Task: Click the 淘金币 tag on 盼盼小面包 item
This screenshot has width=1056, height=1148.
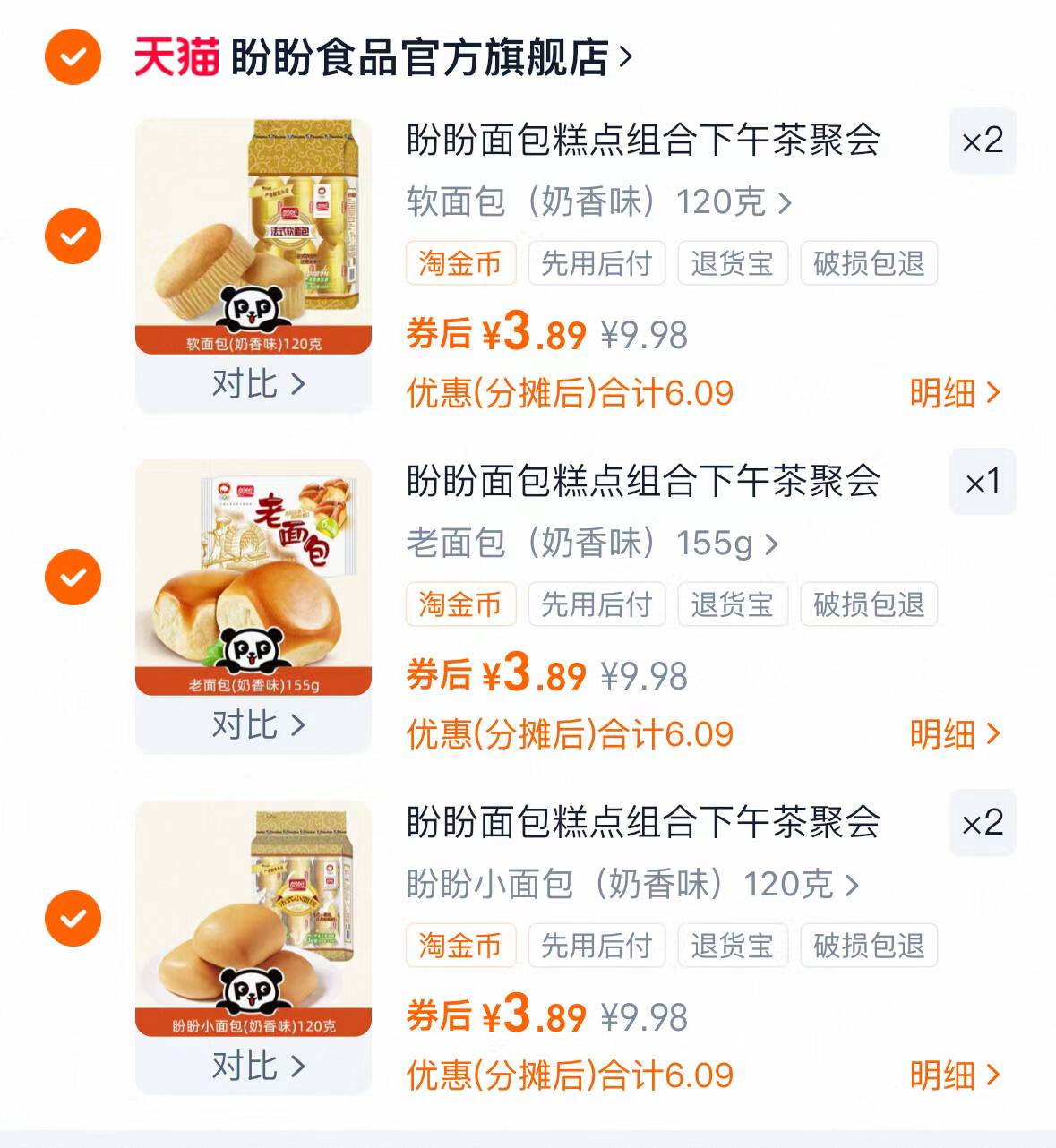Action: click(x=460, y=945)
